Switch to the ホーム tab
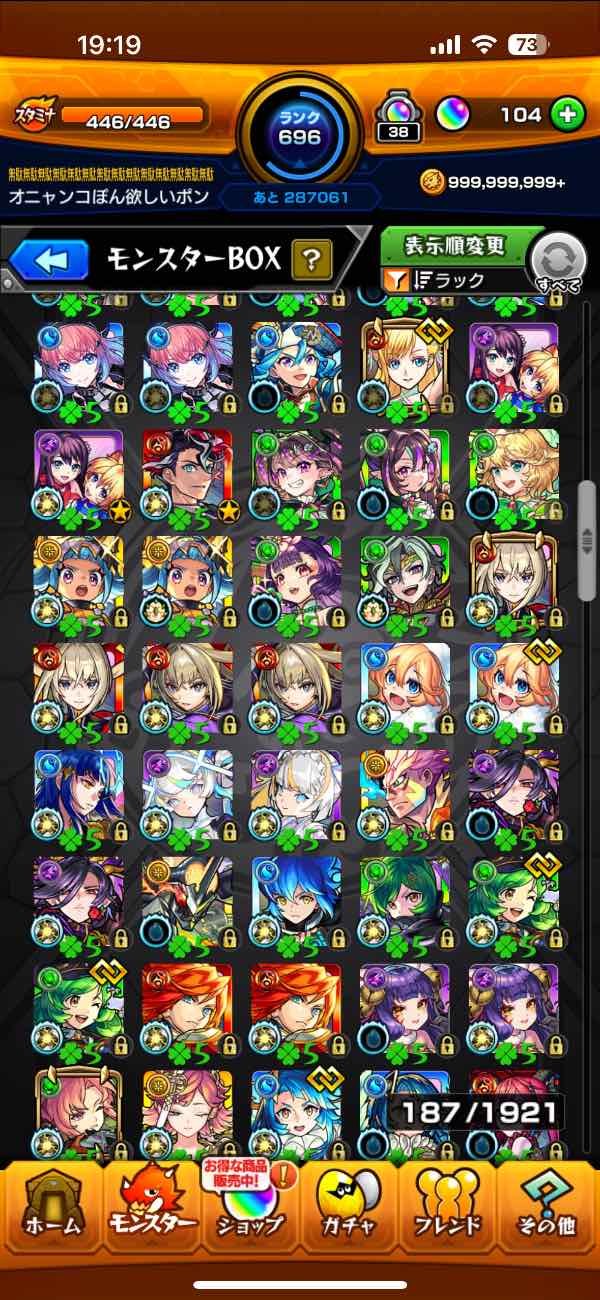The image size is (600, 1300). pyautogui.click(x=50, y=1212)
